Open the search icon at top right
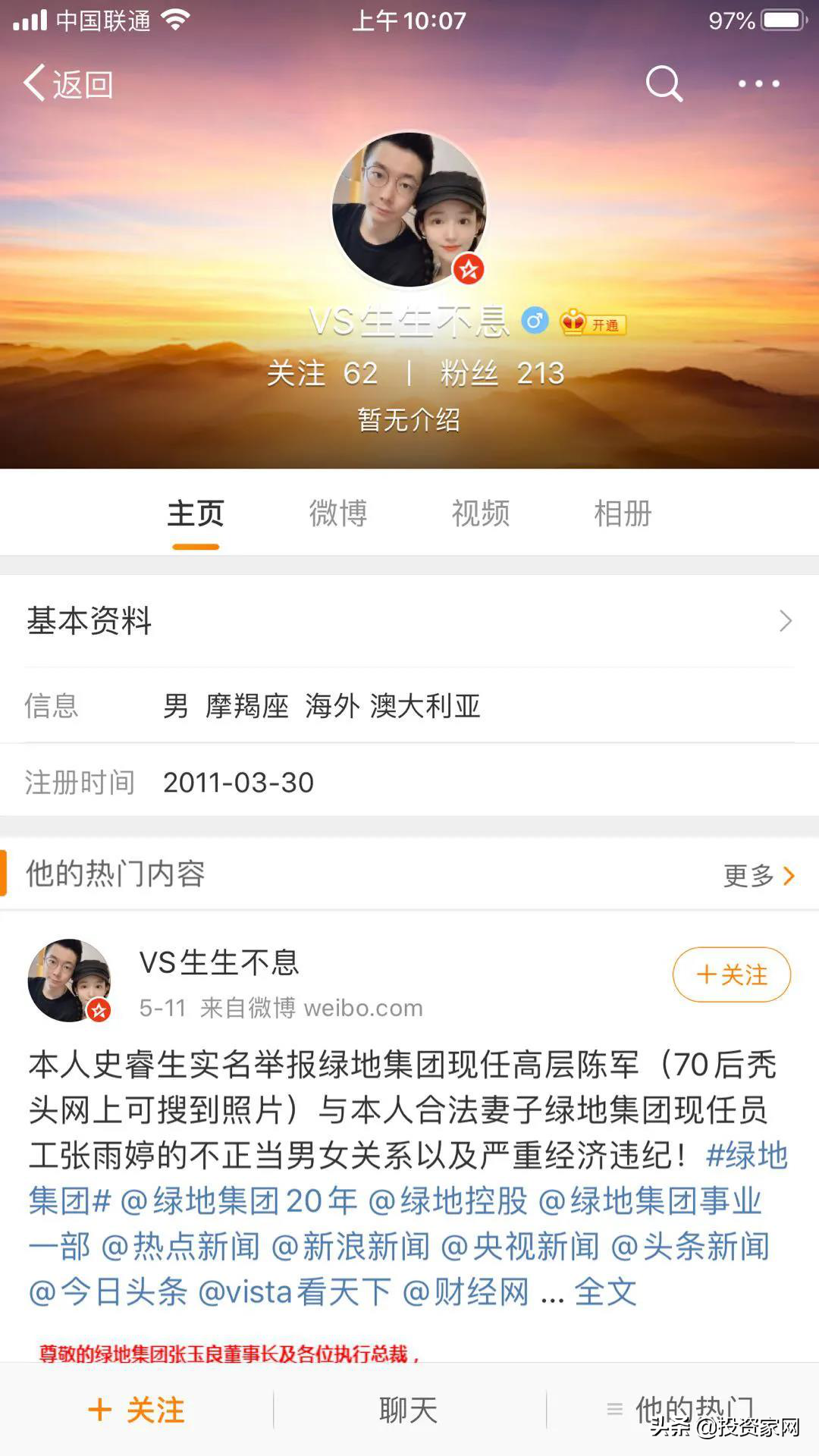This screenshot has width=819, height=1456. point(663,83)
